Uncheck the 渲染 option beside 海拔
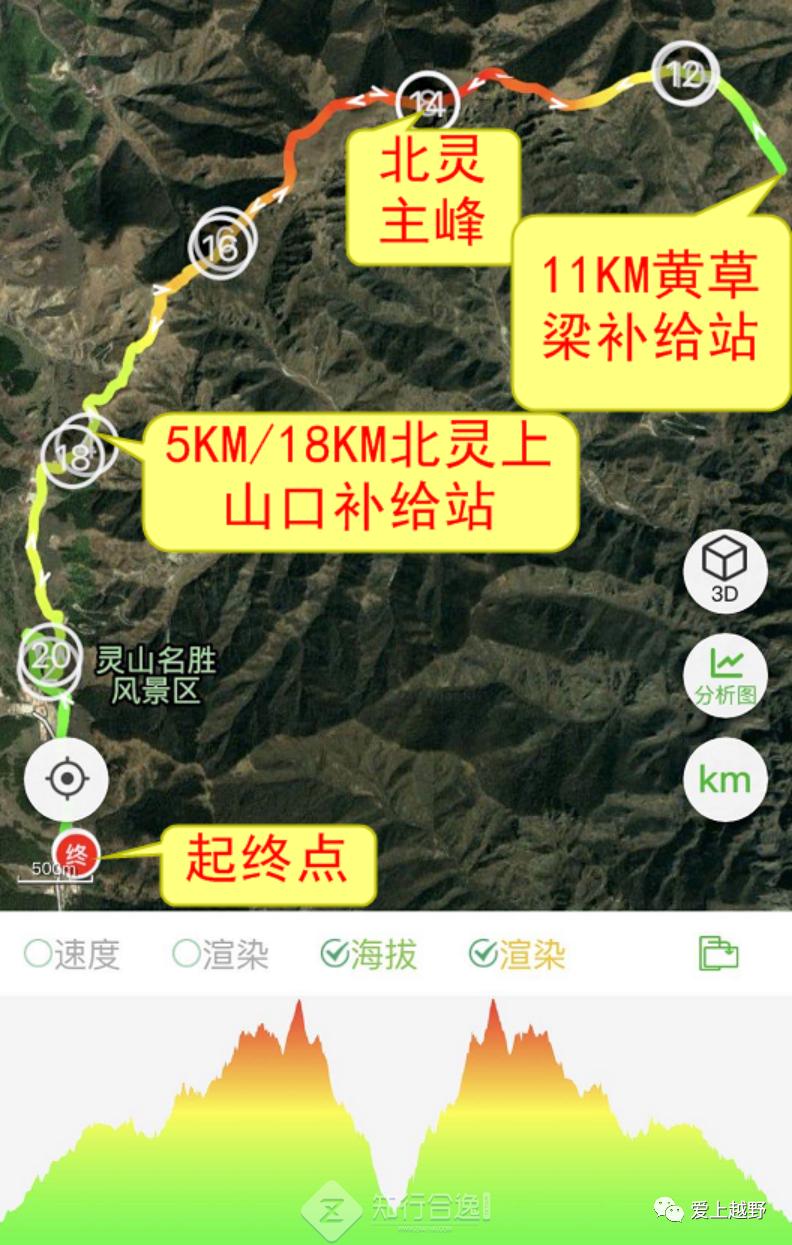The image size is (792, 1245). pos(483,954)
